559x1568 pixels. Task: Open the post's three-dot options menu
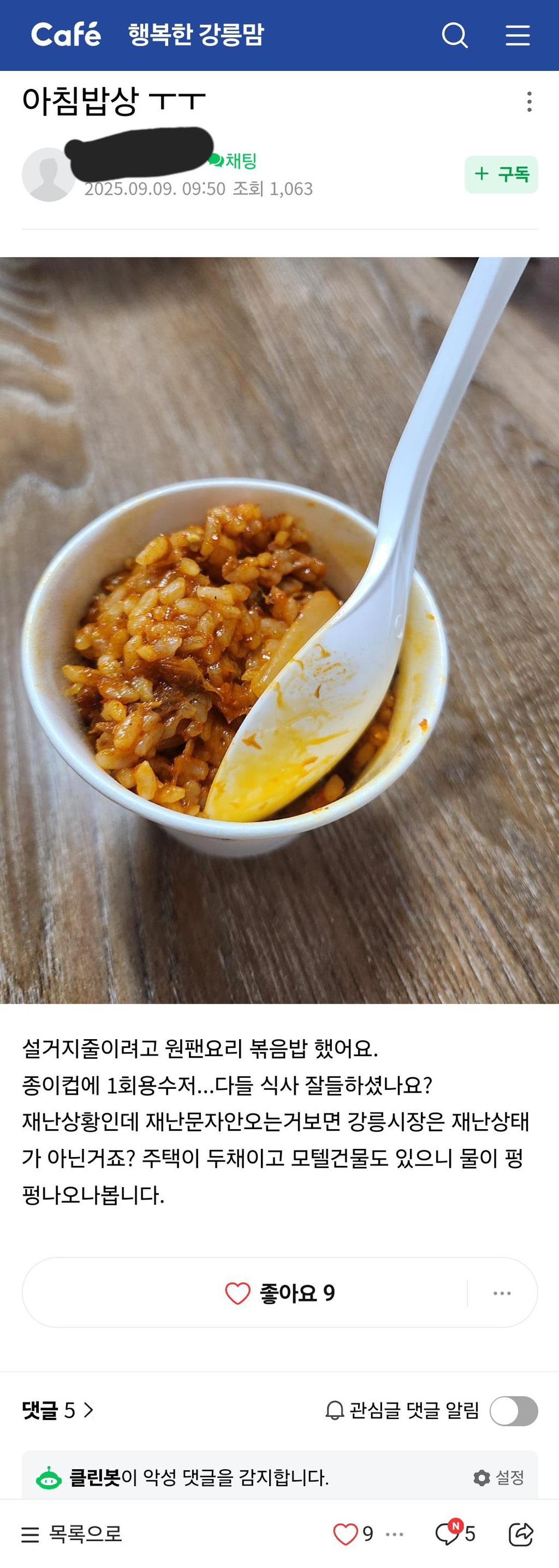tap(529, 102)
